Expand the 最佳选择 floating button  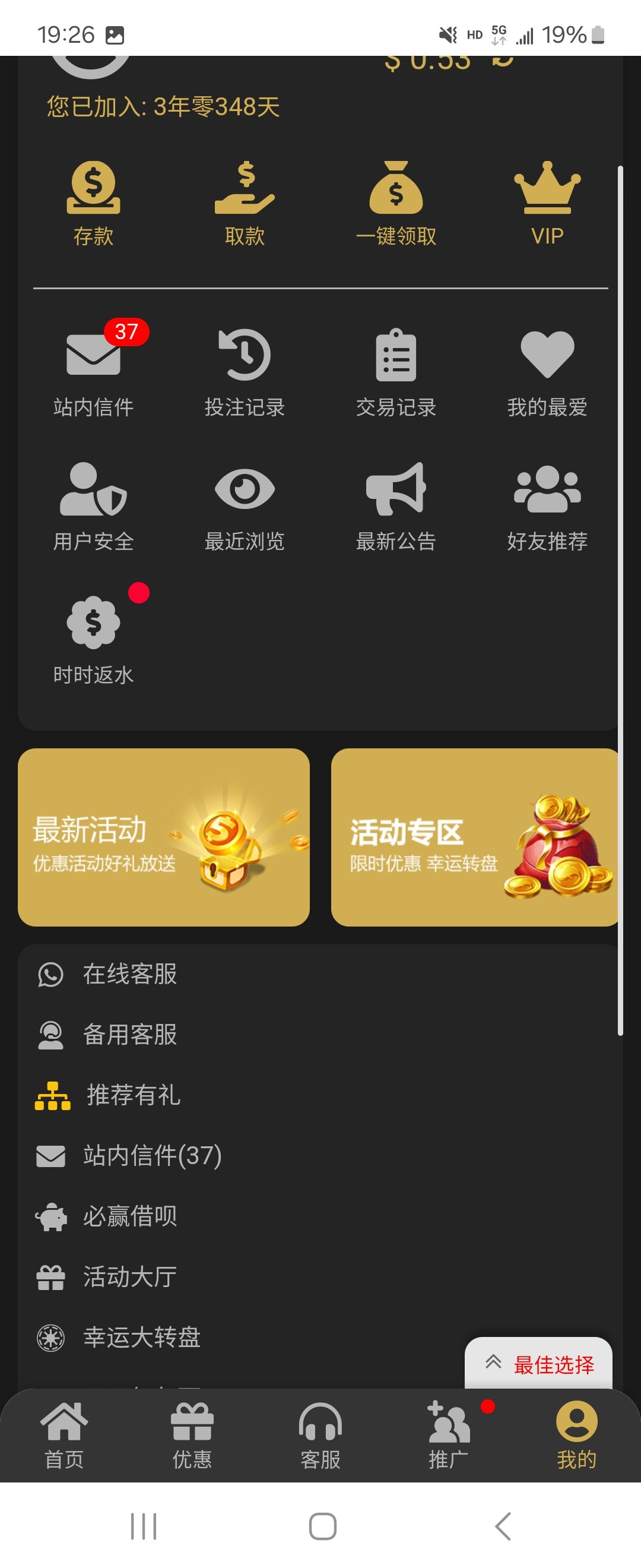tap(538, 1364)
